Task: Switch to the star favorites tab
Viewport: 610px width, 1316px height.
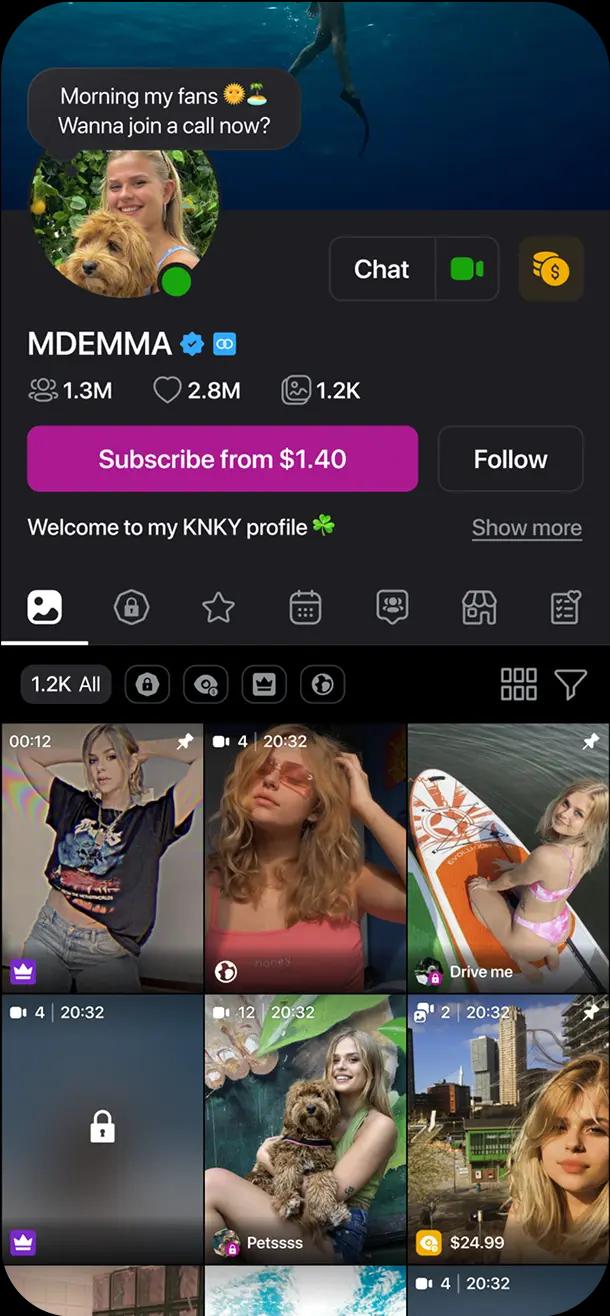Action: point(218,607)
